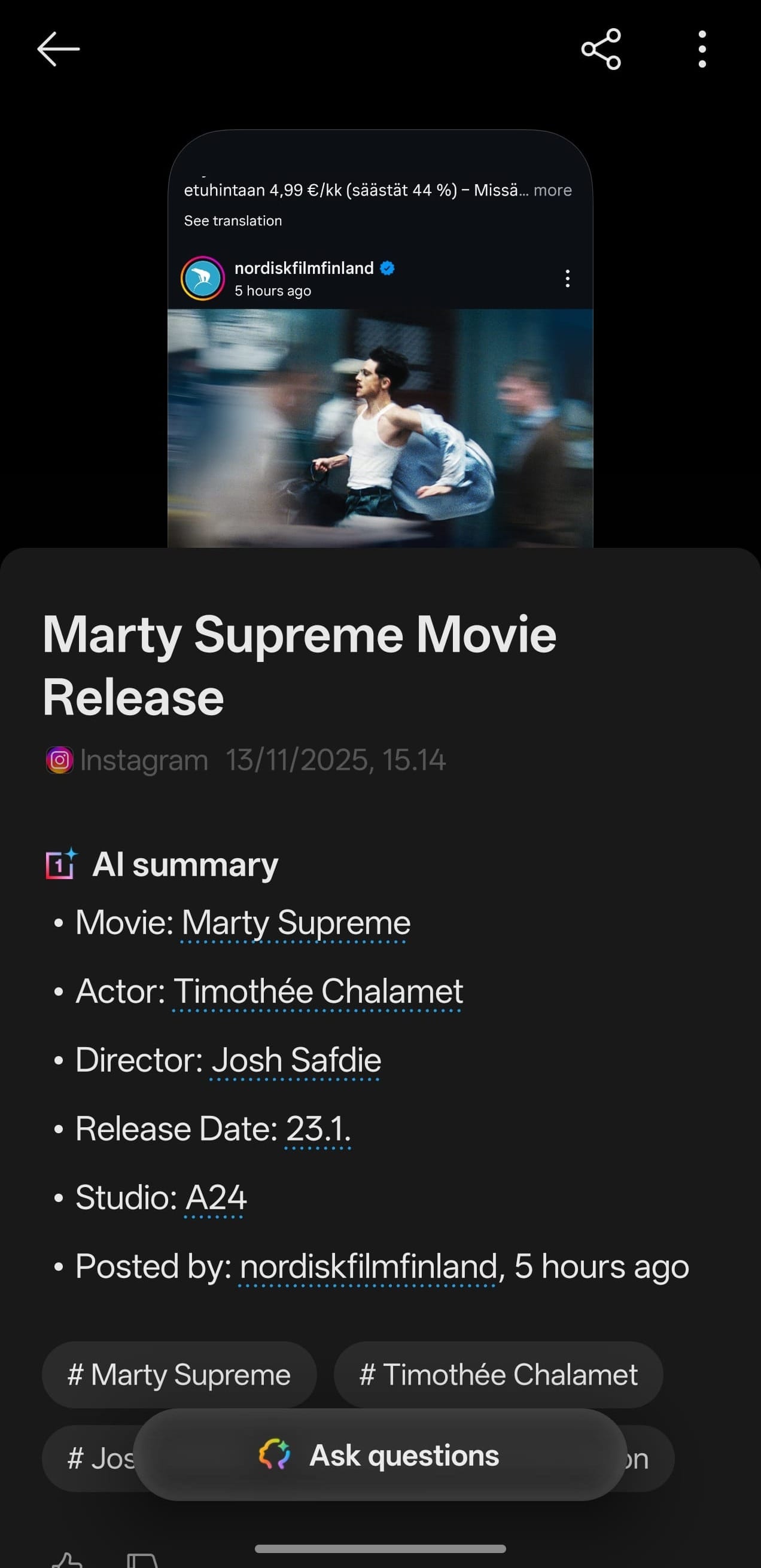
Task: Select the # Marty Supreme tag chip
Action: click(x=179, y=1375)
